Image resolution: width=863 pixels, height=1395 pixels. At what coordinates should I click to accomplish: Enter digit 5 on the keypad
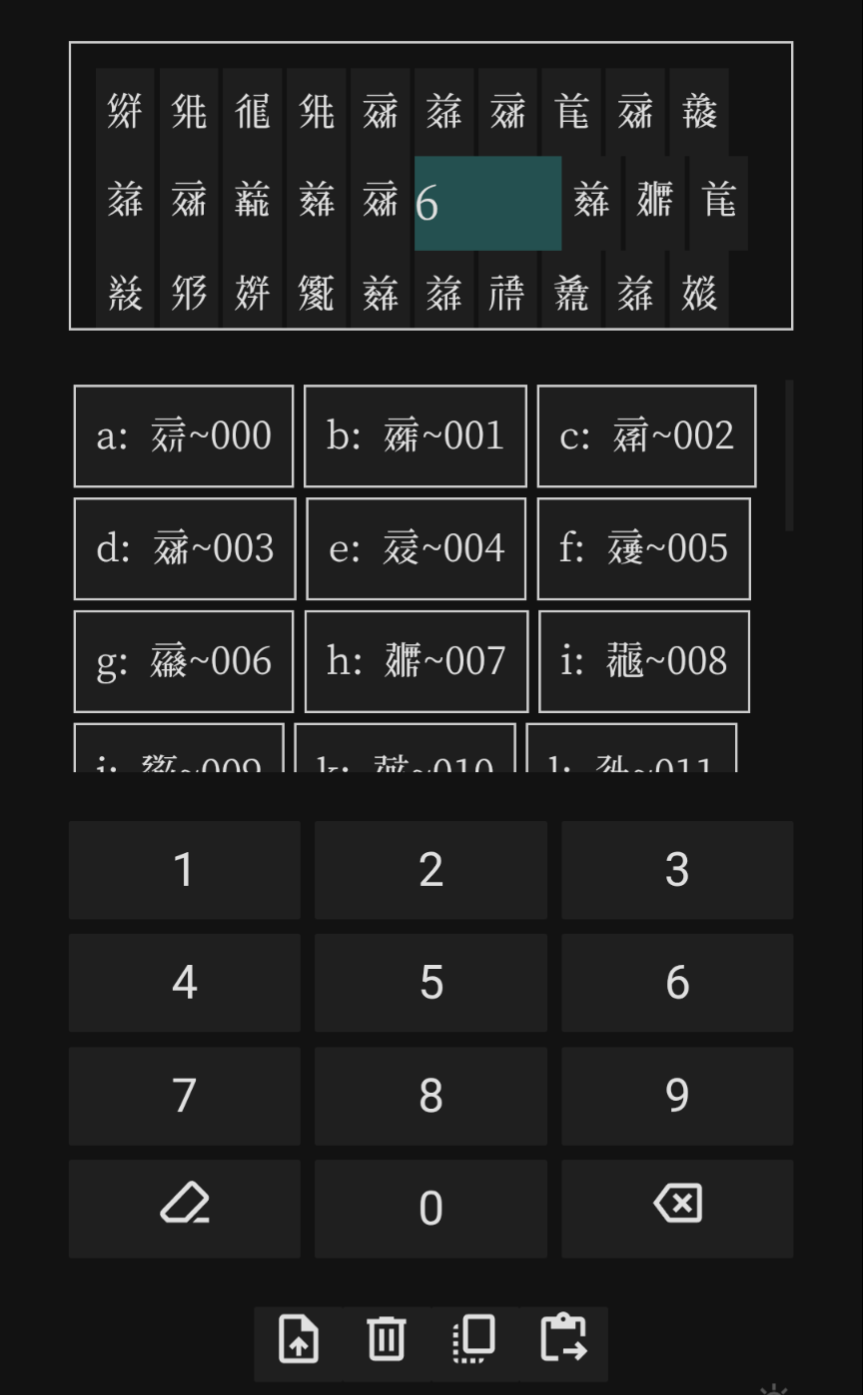point(431,983)
